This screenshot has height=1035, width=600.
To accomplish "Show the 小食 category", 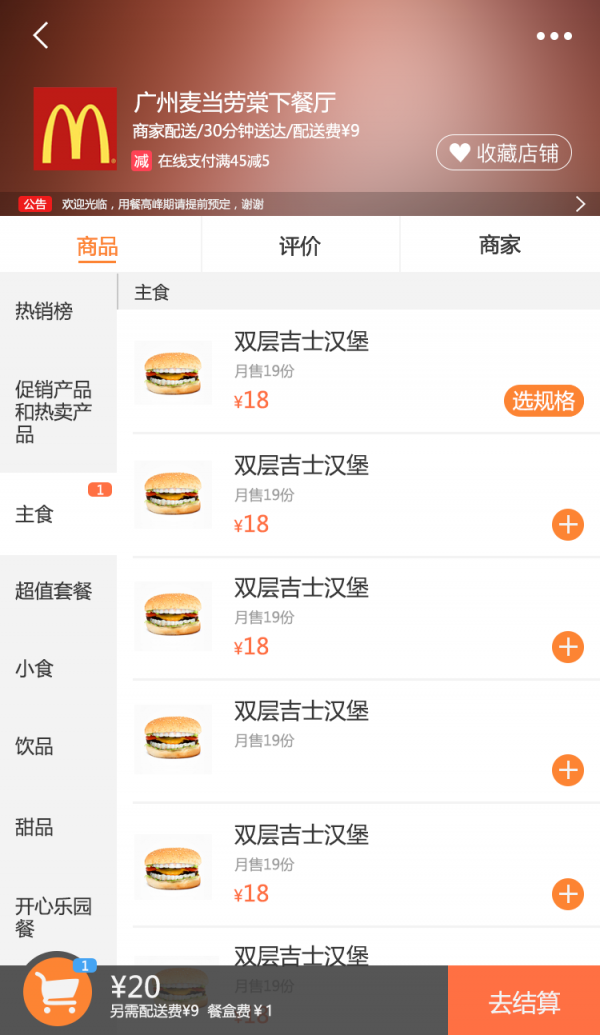I will (35, 669).
